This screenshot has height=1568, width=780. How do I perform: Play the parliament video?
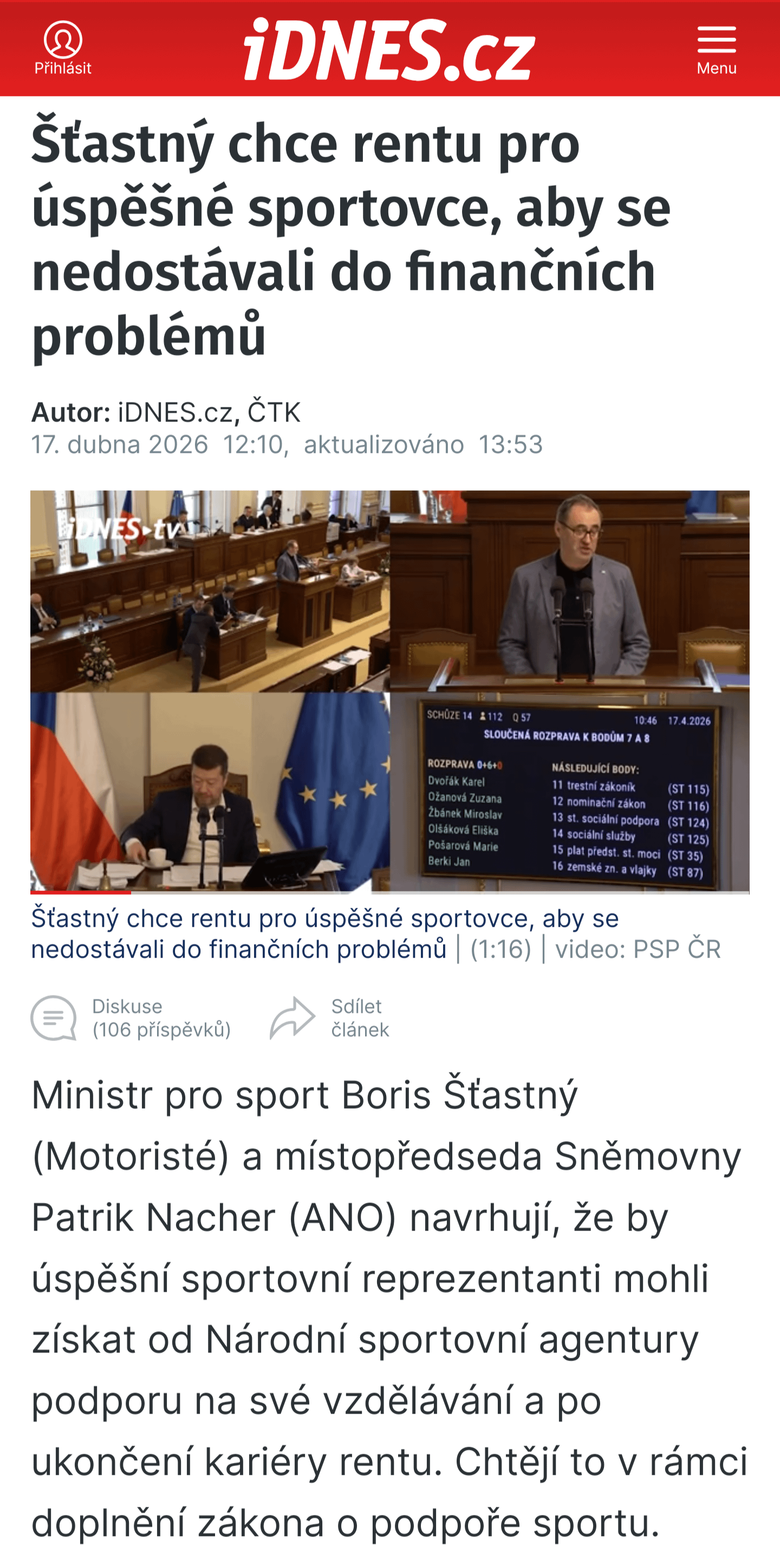pyautogui.click(x=389, y=692)
